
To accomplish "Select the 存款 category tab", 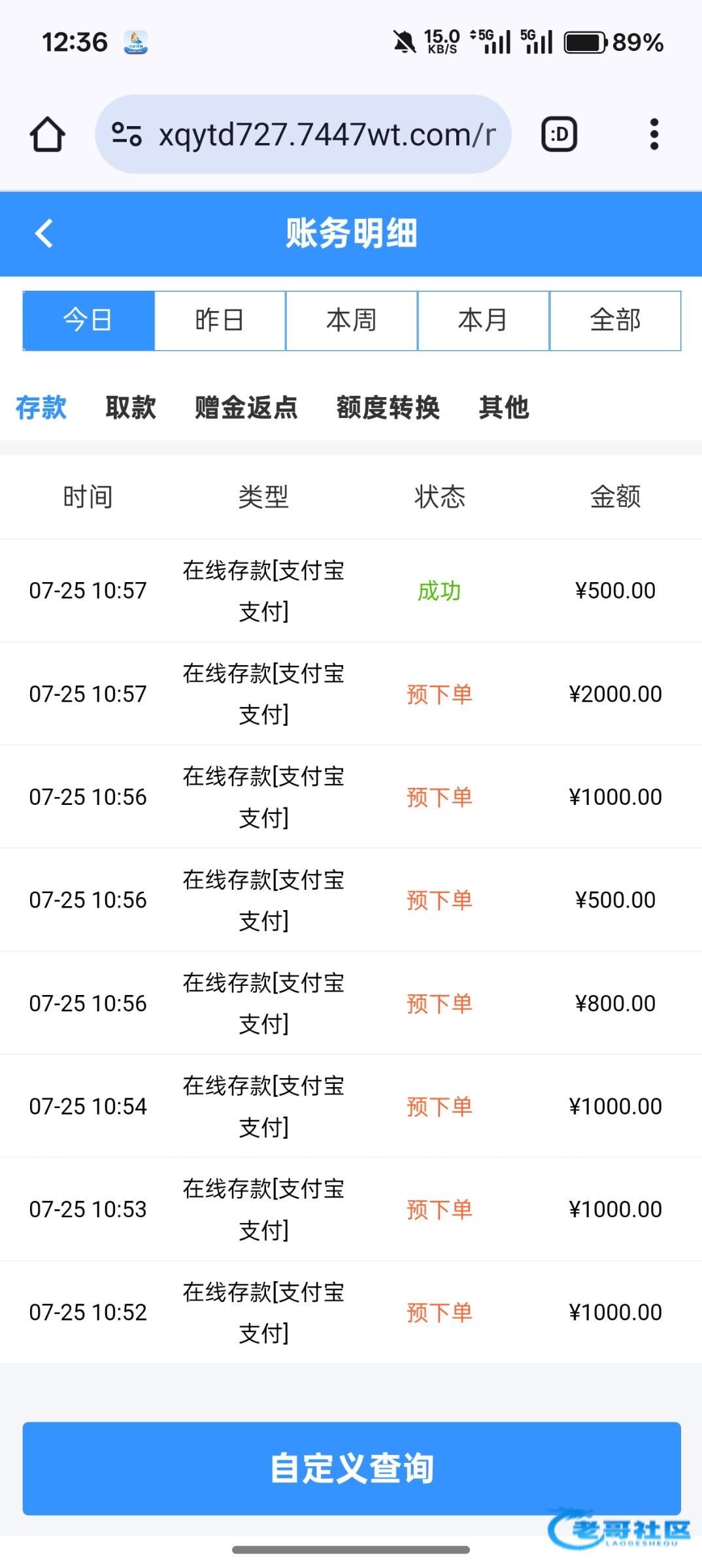I will 41,408.
